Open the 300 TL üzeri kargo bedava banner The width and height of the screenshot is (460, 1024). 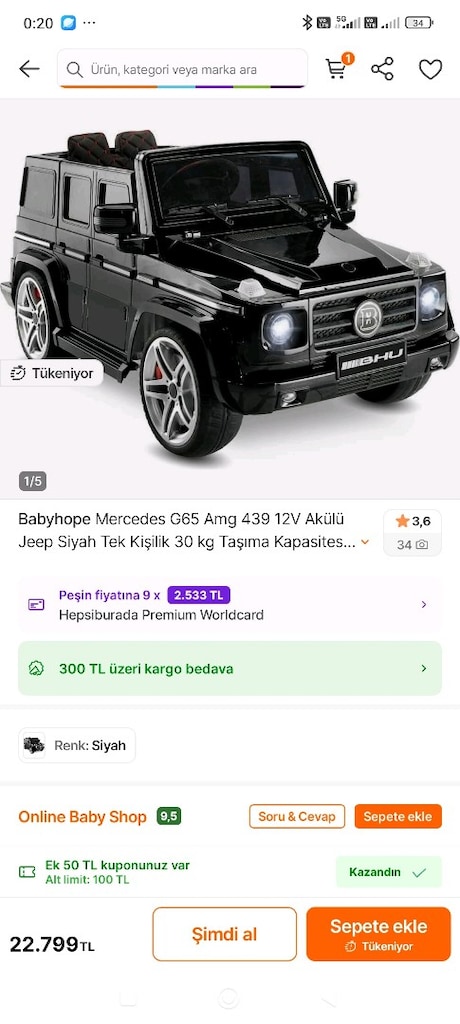point(230,669)
